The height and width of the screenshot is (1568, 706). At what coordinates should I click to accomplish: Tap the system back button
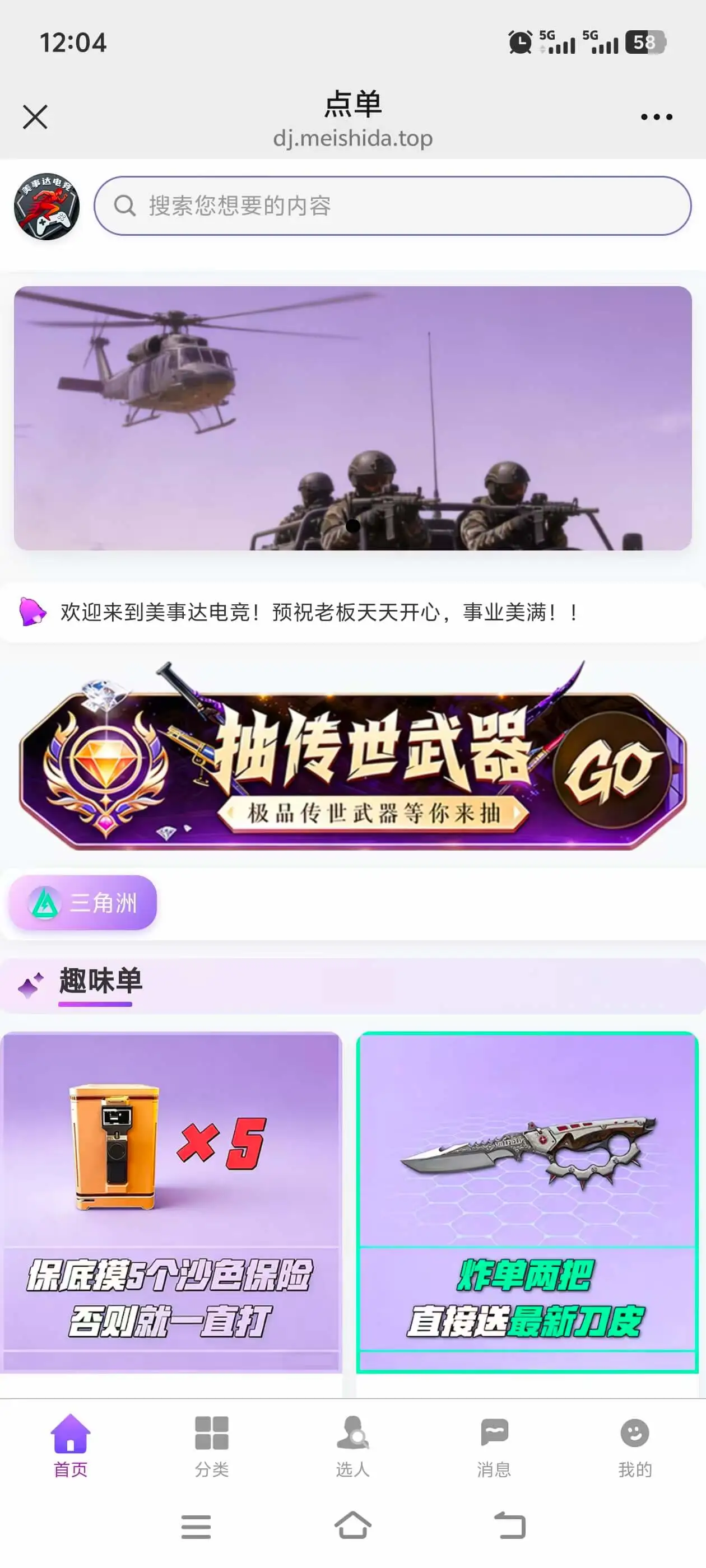coord(509,1525)
